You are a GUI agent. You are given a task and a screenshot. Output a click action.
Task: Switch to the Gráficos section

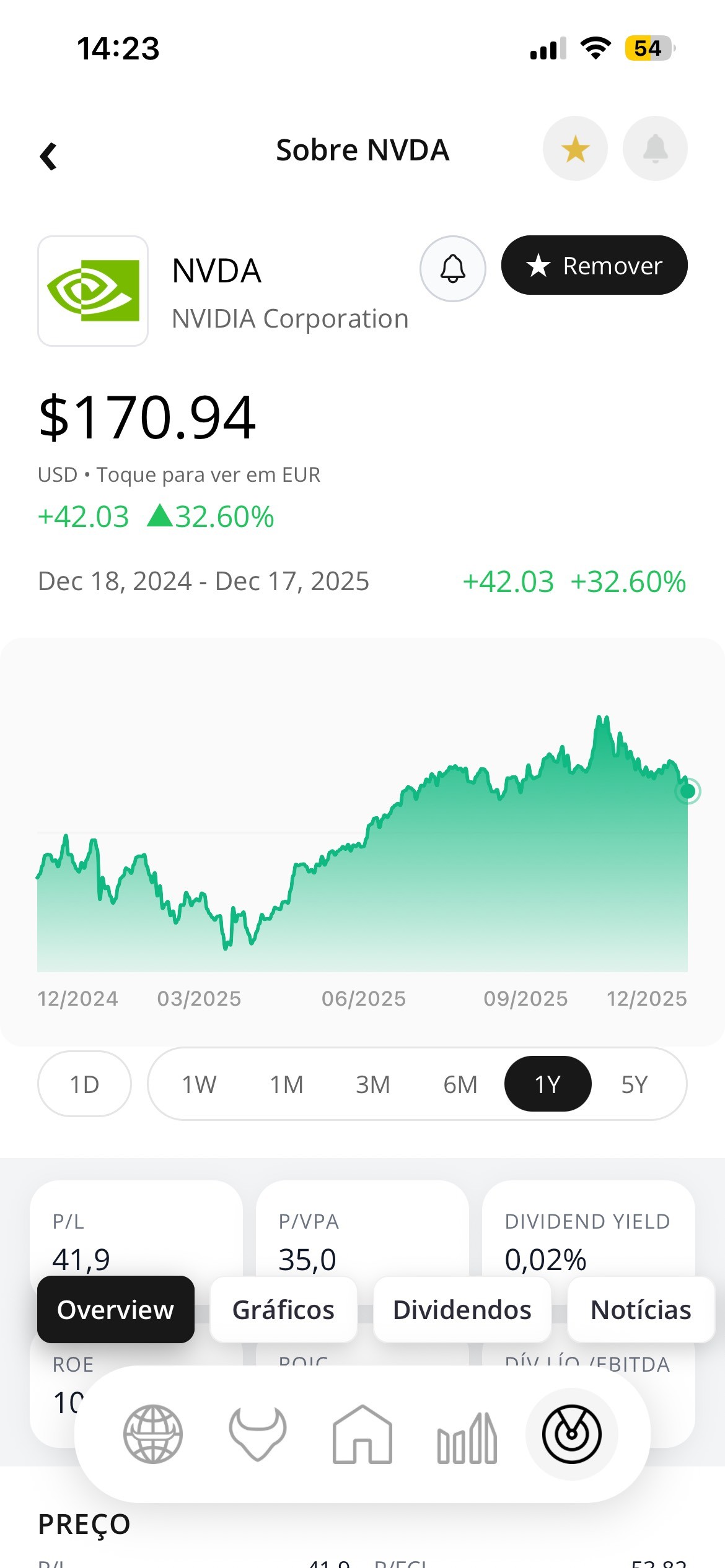[283, 1310]
